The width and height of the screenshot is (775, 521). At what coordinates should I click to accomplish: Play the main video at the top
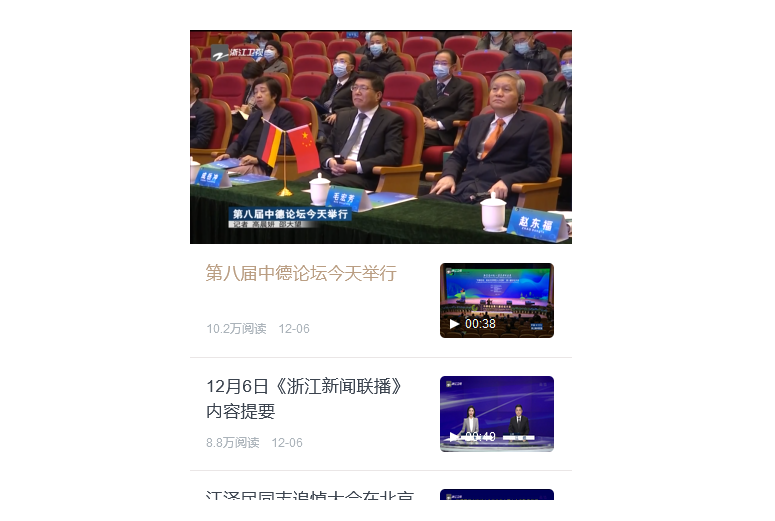(x=380, y=137)
